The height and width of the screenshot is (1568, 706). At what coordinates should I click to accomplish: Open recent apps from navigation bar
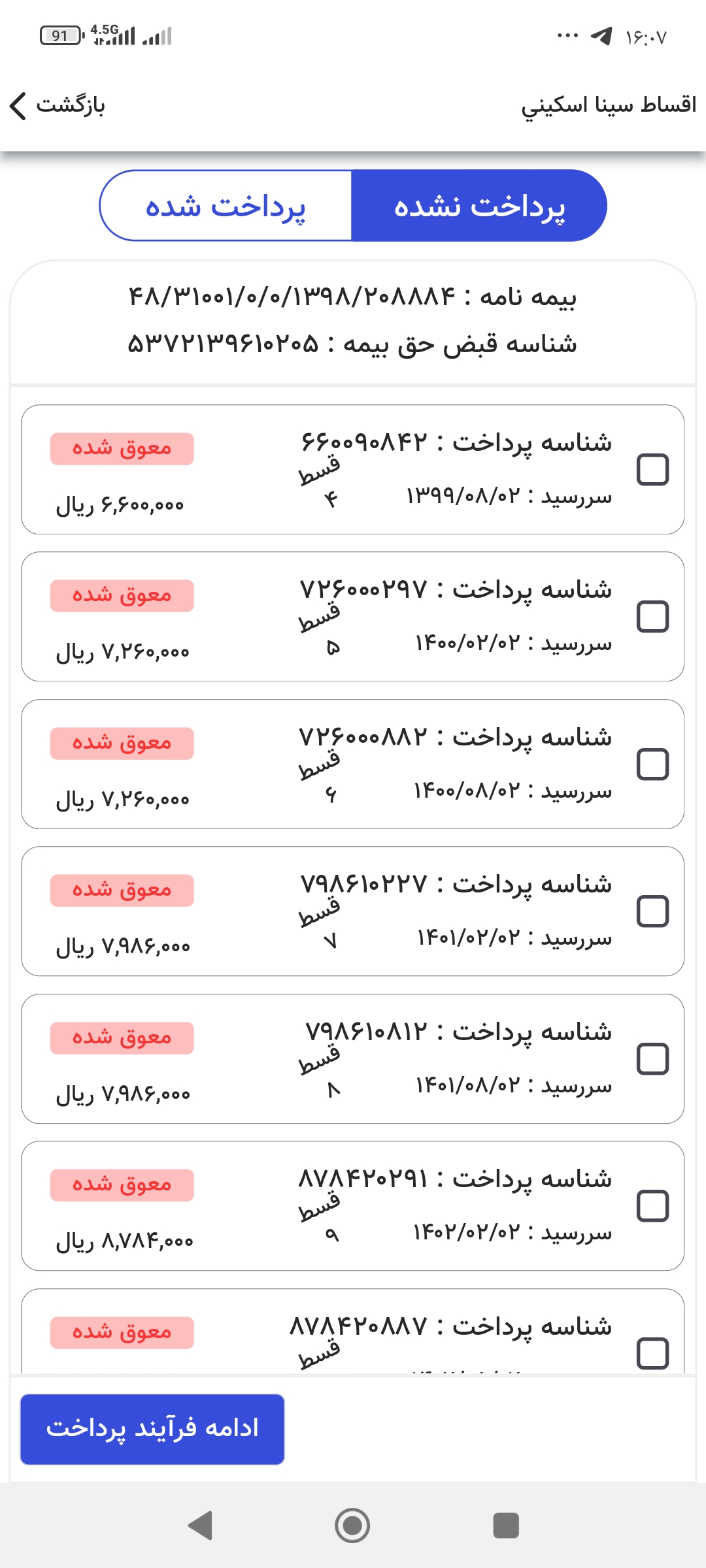tap(505, 1526)
